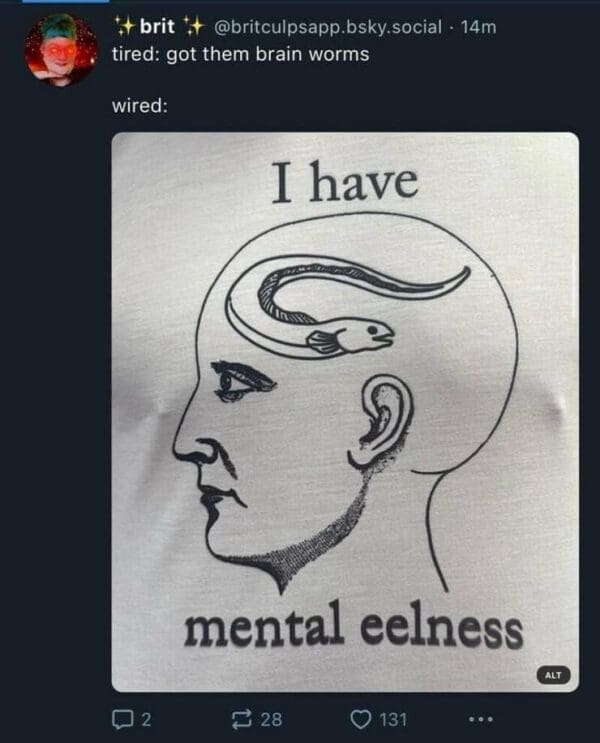Image resolution: width=600 pixels, height=743 pixels.
Task: Open the @britculpsapp.bsky.social profile link
Action: tap(327, 27)
